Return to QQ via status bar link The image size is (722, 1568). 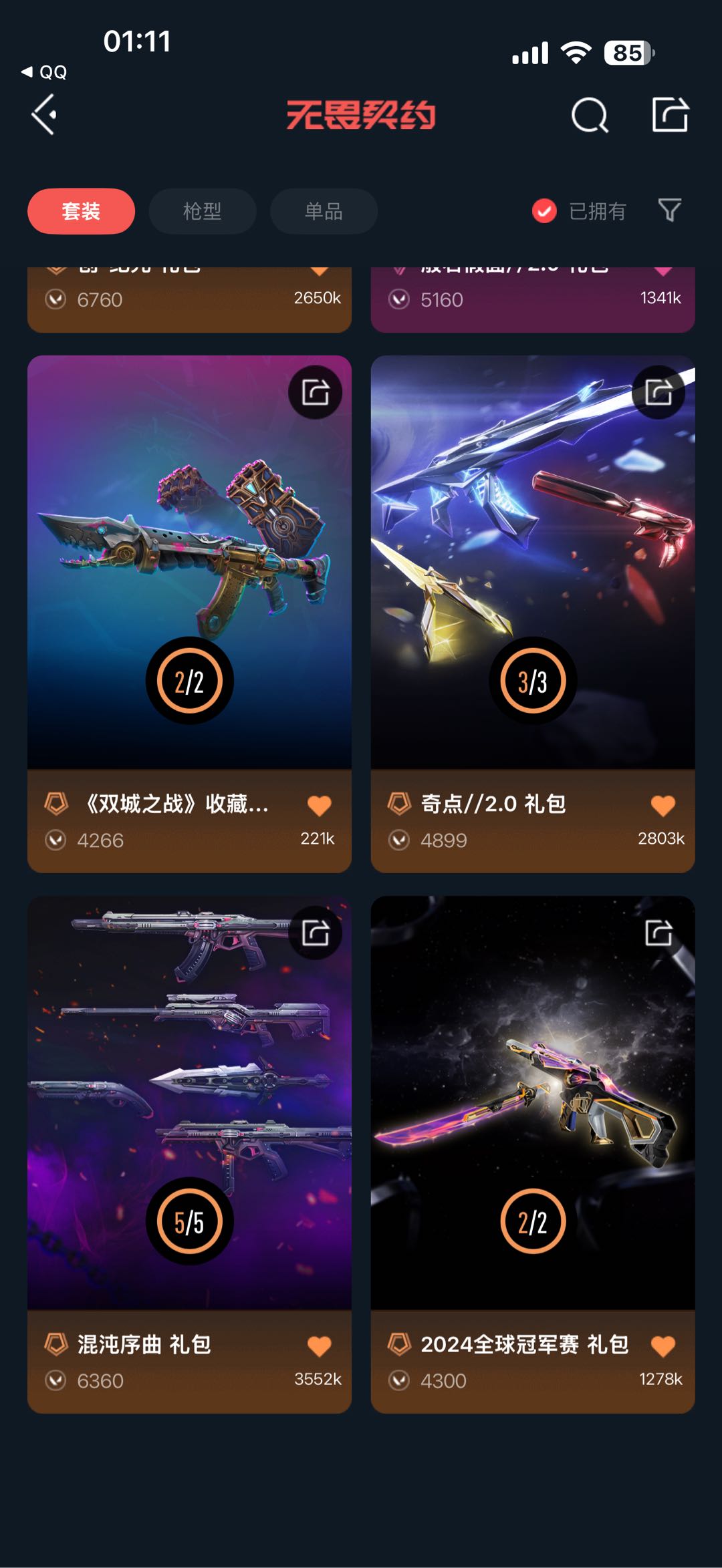click(x=44, y=72)
